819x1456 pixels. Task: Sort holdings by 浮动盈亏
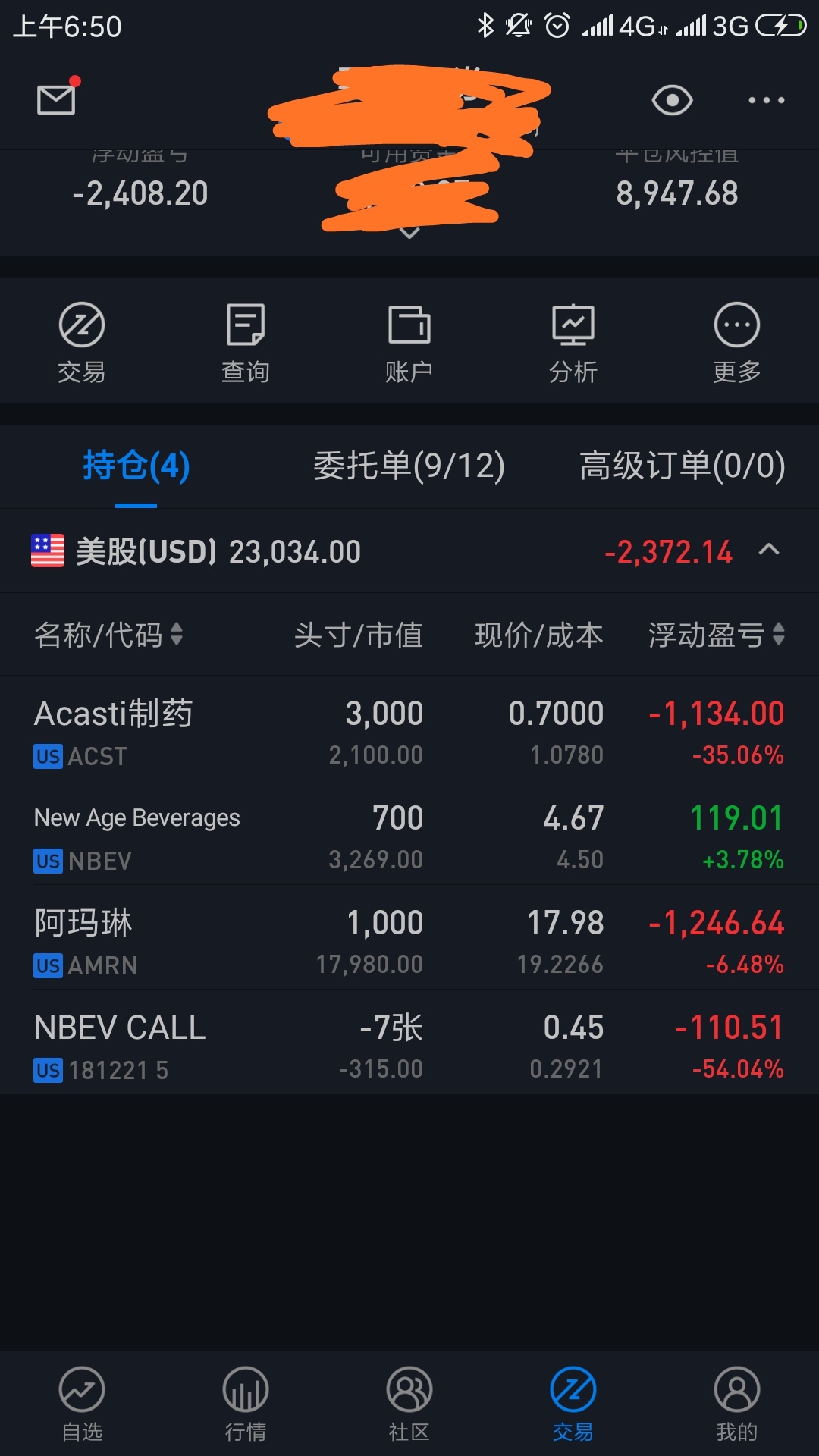(x=717, y=635)
